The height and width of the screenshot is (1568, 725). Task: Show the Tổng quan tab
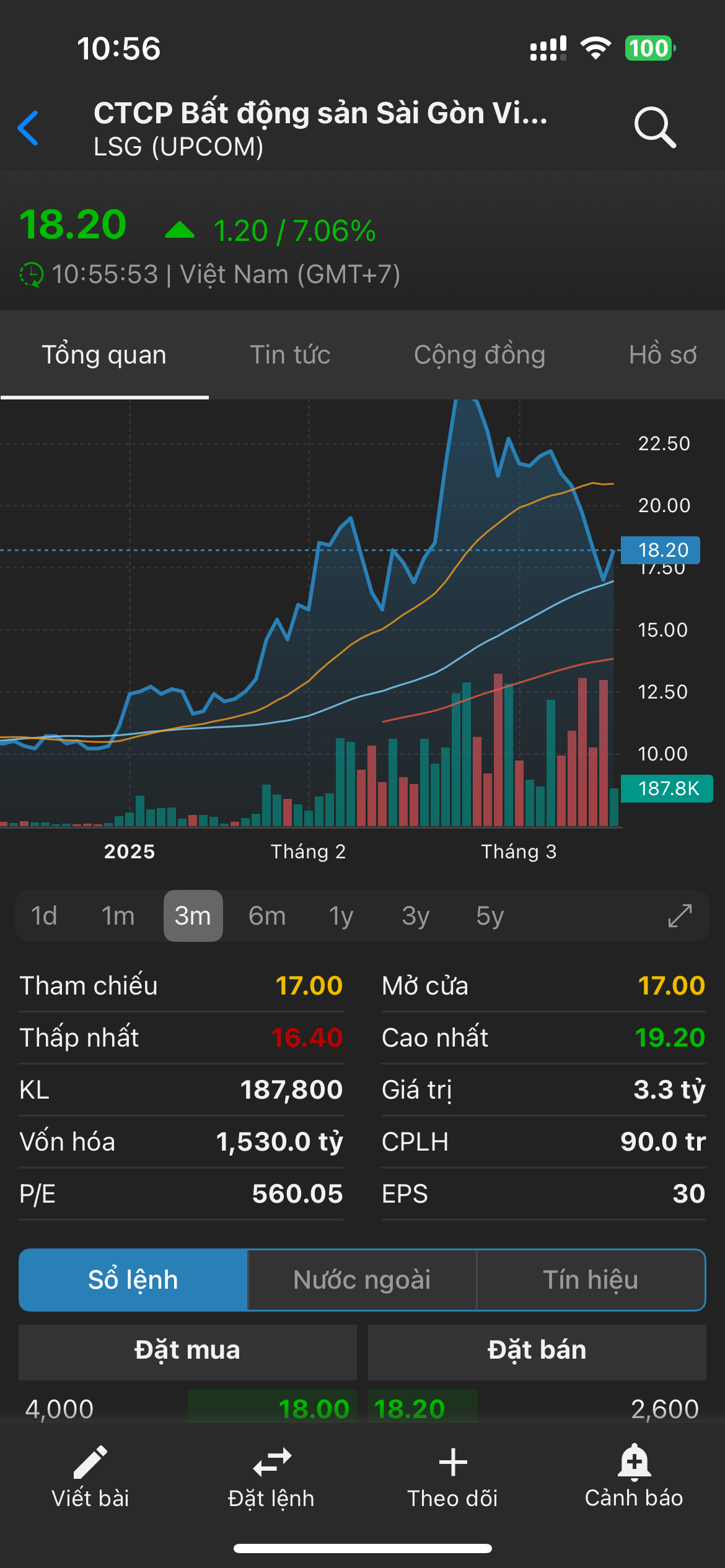[x=104, y=355]
